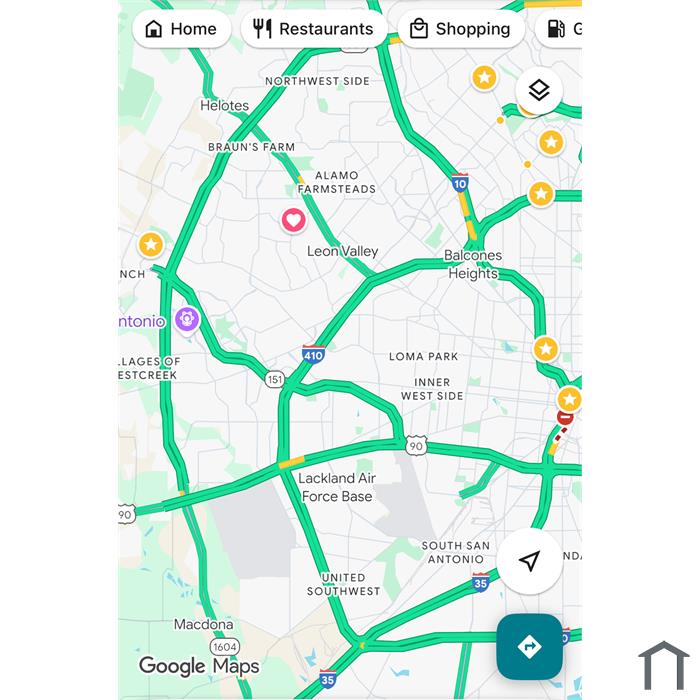
Task: Open the pink heart favorite place pin
Action: pos(293,220)
